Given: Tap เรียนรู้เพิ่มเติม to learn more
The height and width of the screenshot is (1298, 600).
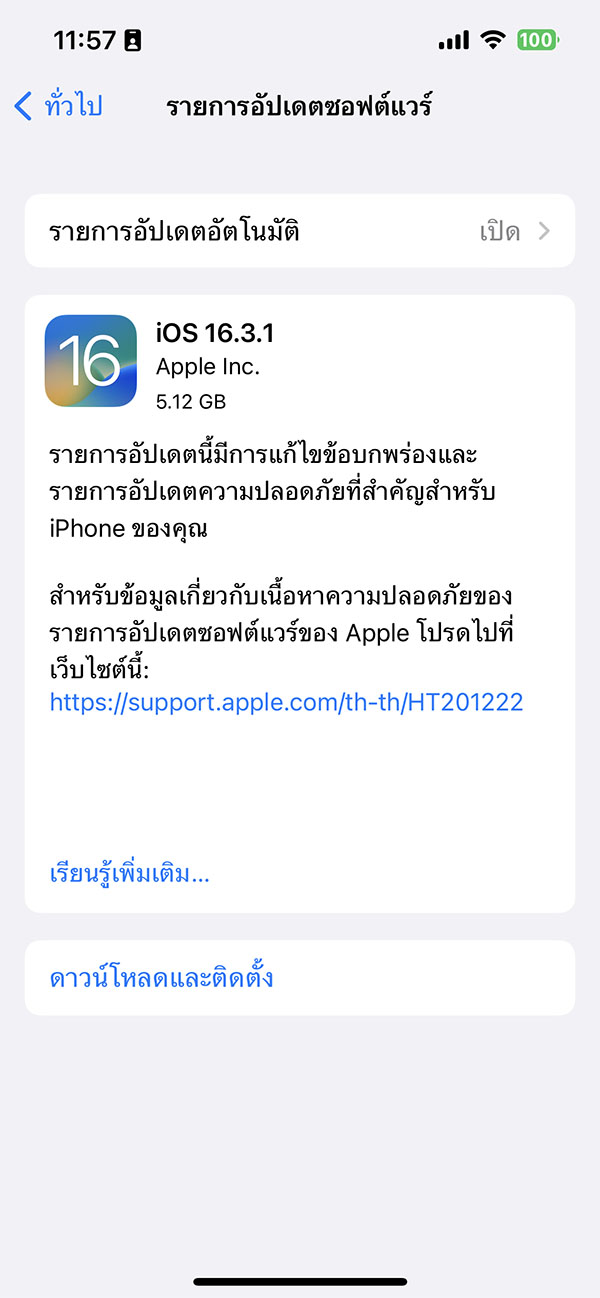Looking at the screenshot, I should 129,873.
